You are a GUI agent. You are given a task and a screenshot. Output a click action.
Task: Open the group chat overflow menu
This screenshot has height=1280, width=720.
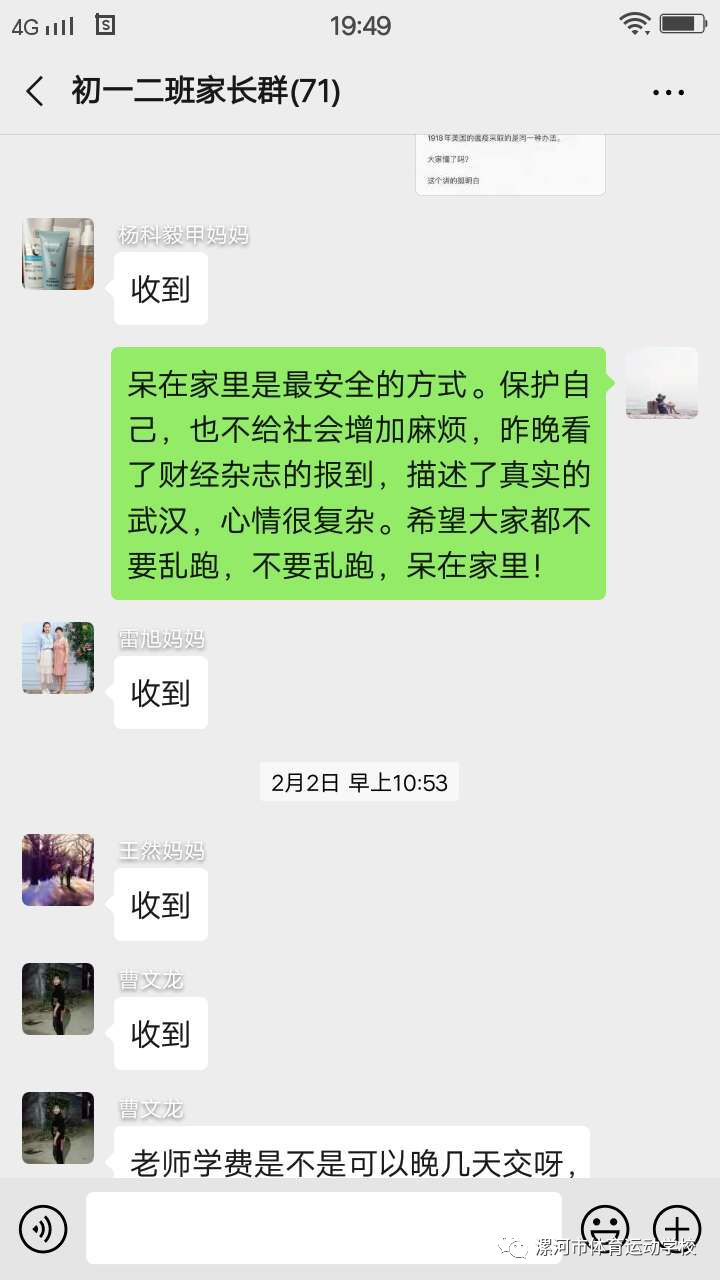(x=668, y=92)
